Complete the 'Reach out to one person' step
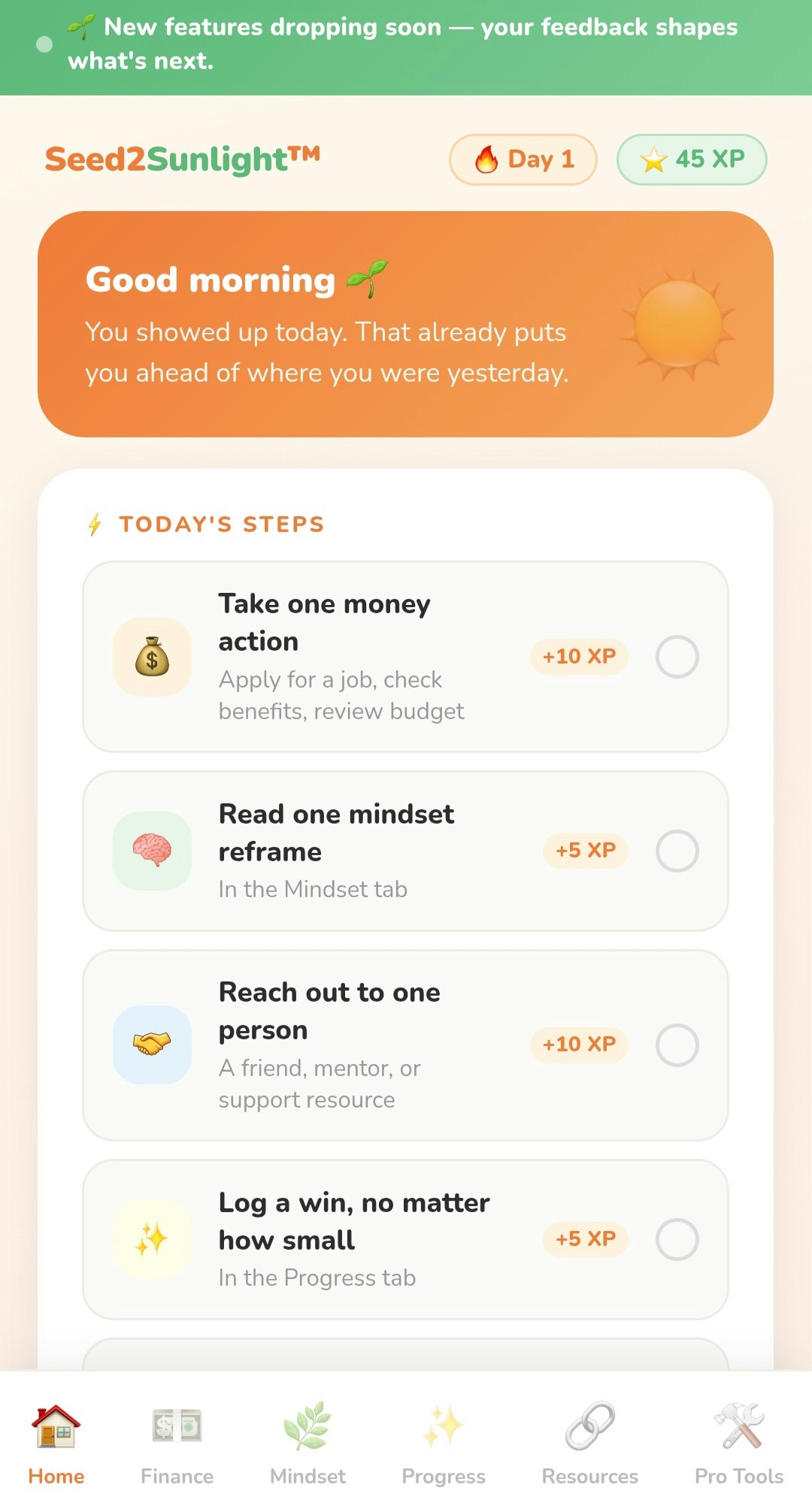 coord(677,1044)
